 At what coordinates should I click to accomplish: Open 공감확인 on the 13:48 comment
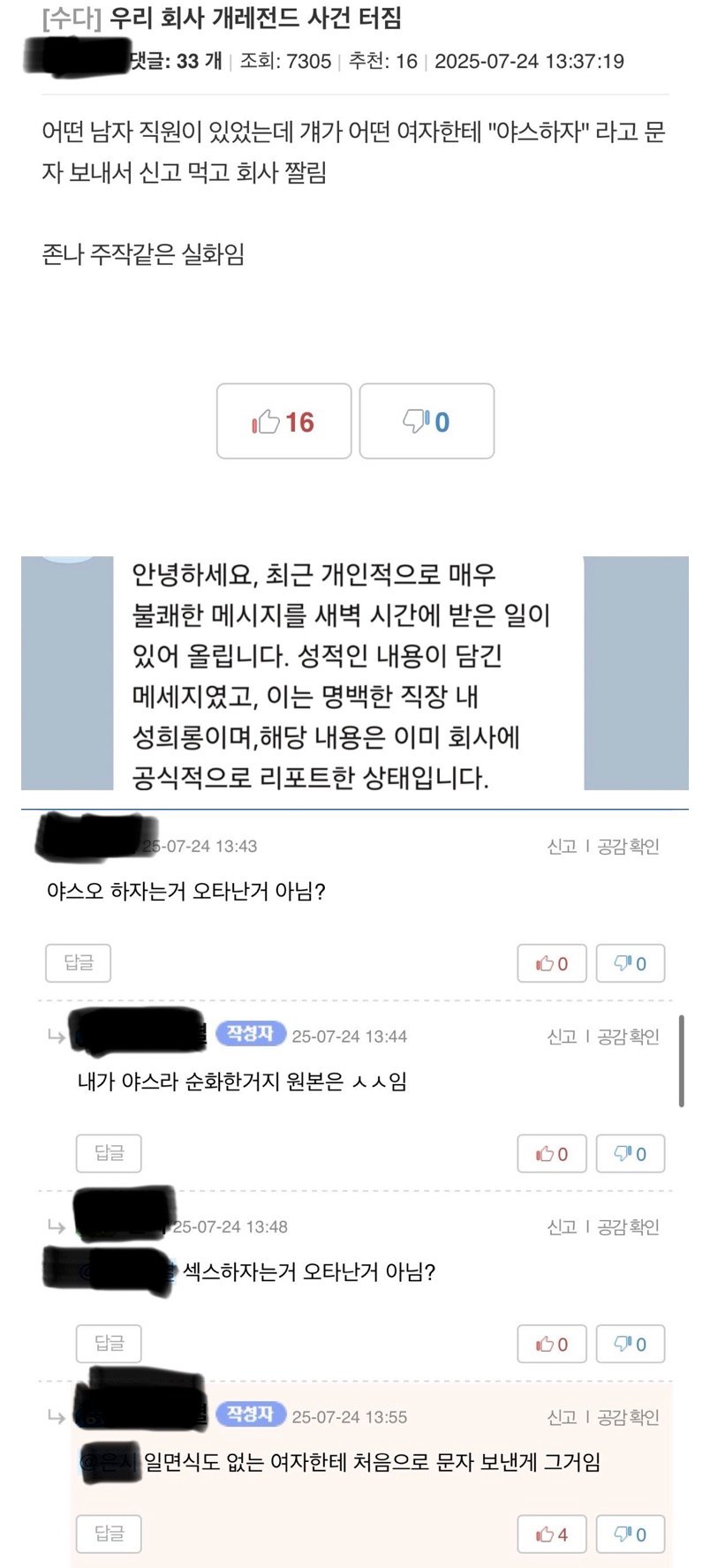tap(628, 1226)
